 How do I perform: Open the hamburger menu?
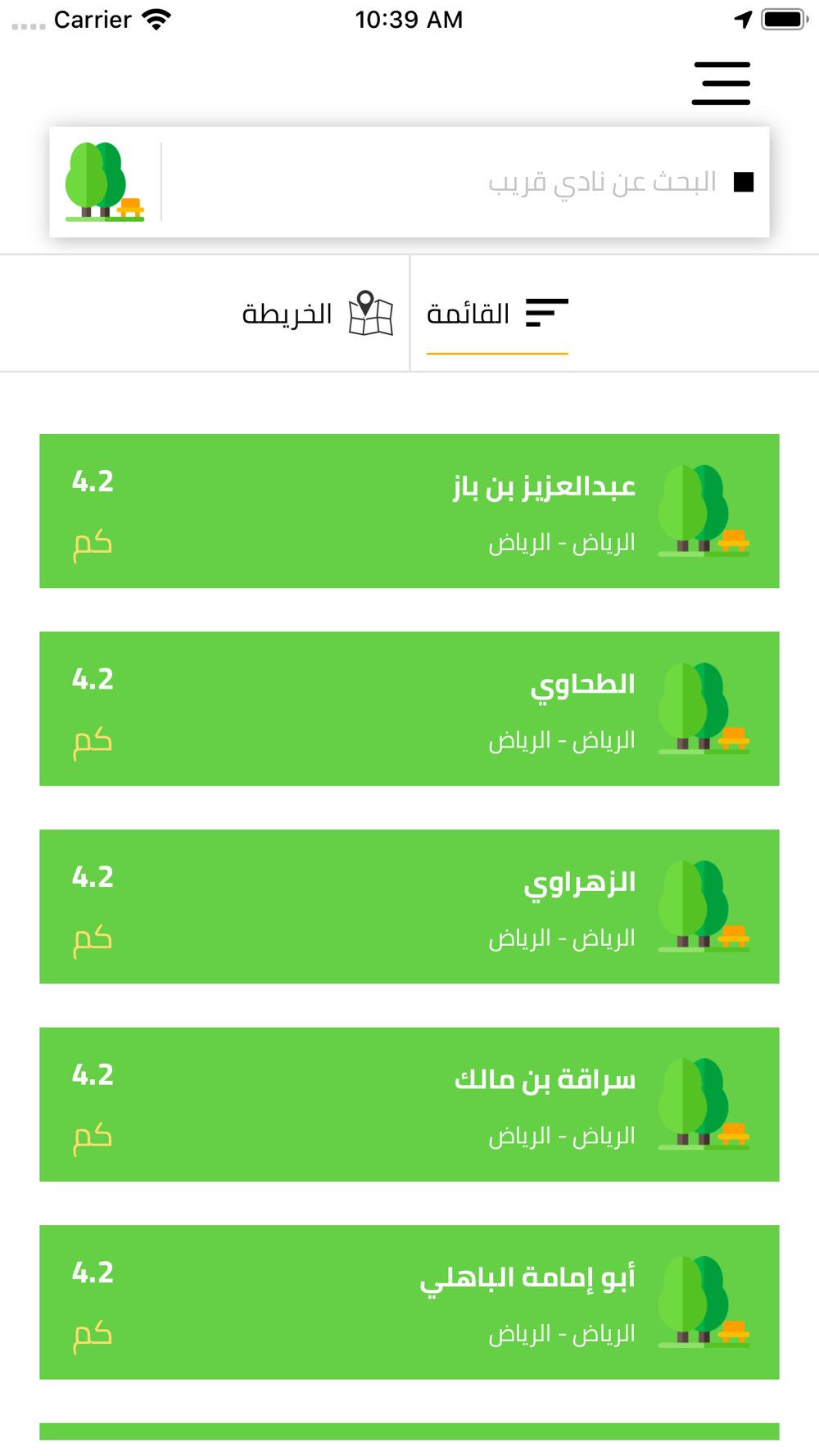pos(721,83)
